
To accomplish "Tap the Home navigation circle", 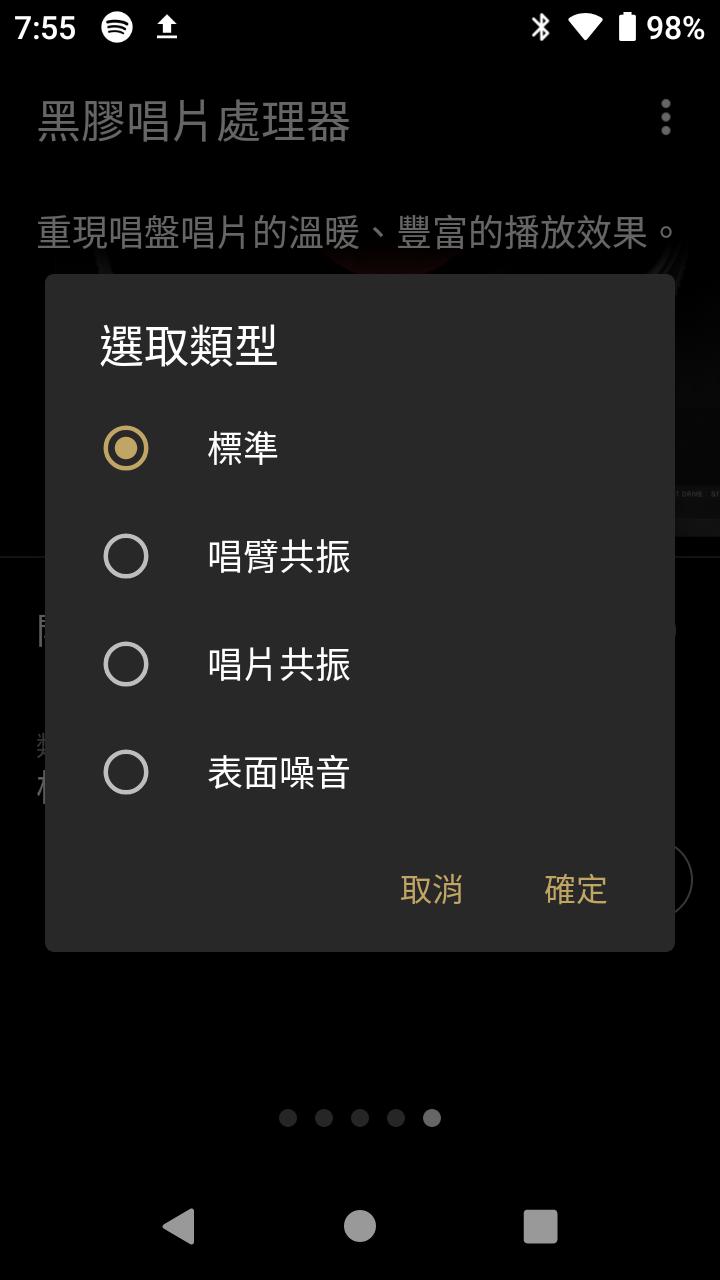I will [360, 1224].
